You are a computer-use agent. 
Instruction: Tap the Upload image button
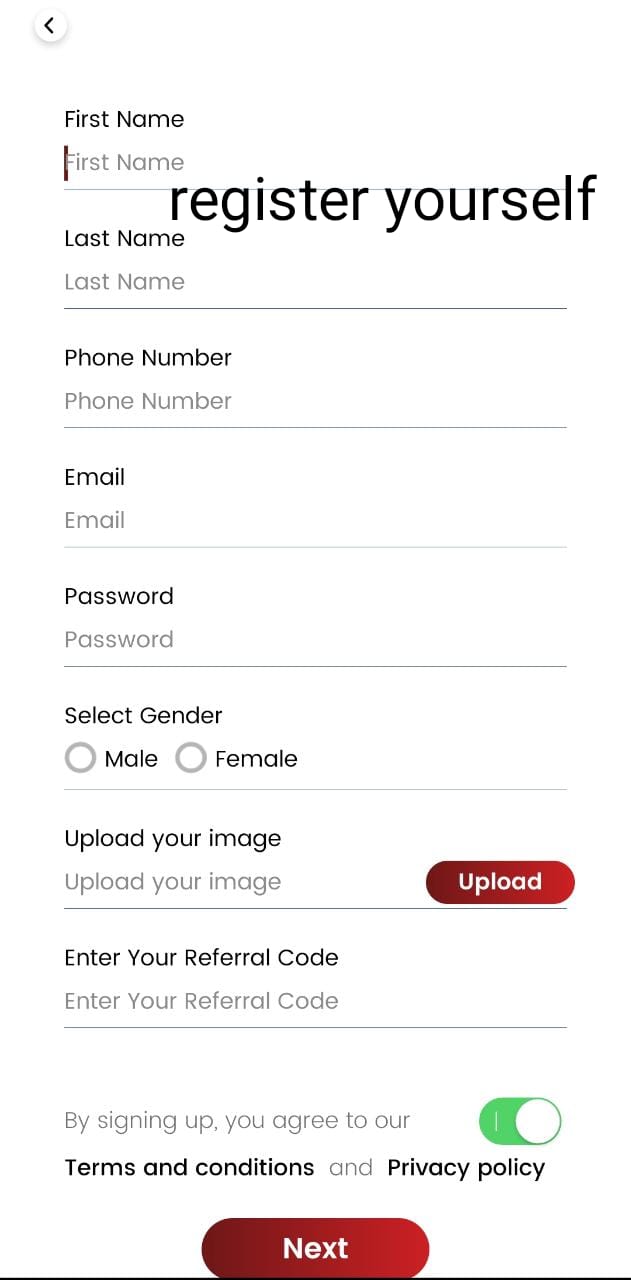[500, 882]
